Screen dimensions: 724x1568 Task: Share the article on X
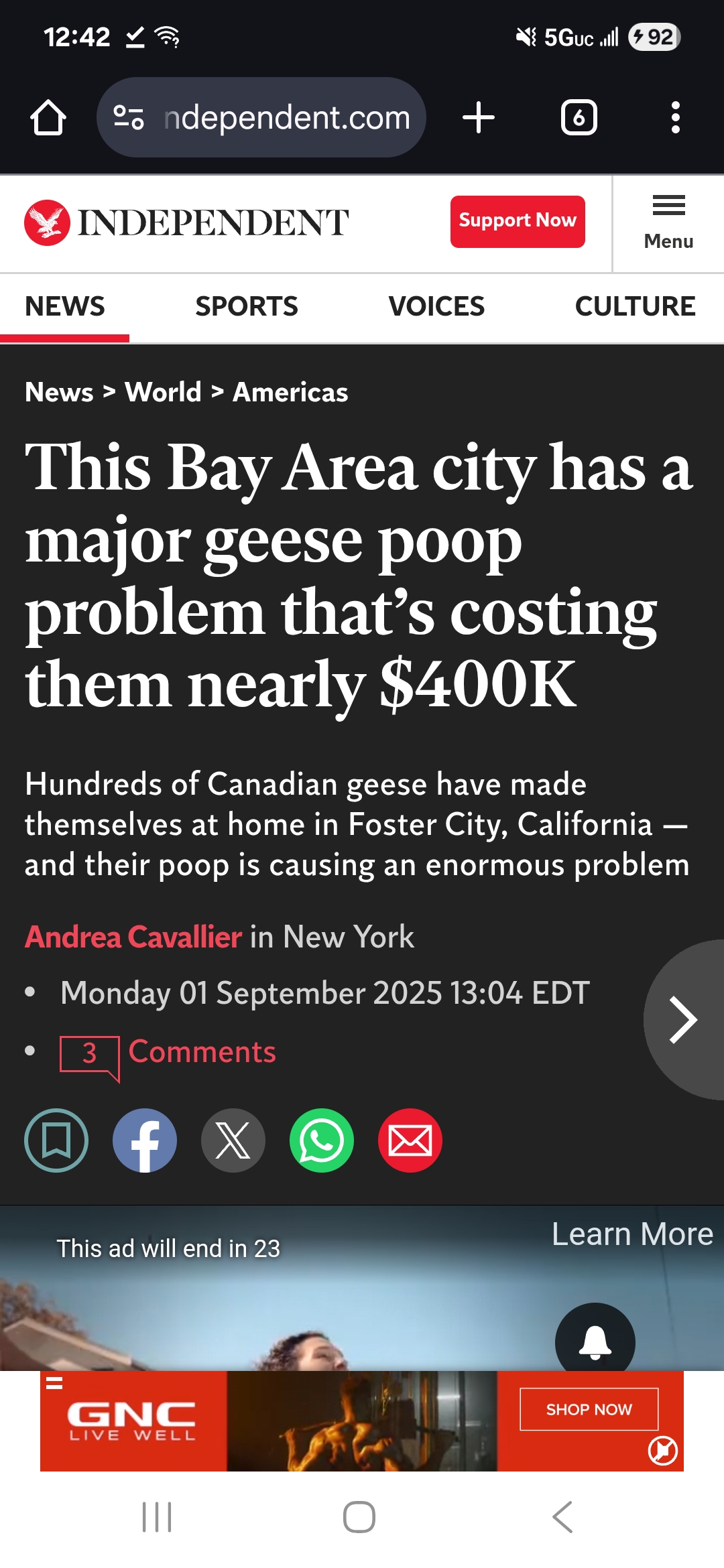coord(233,1140)
